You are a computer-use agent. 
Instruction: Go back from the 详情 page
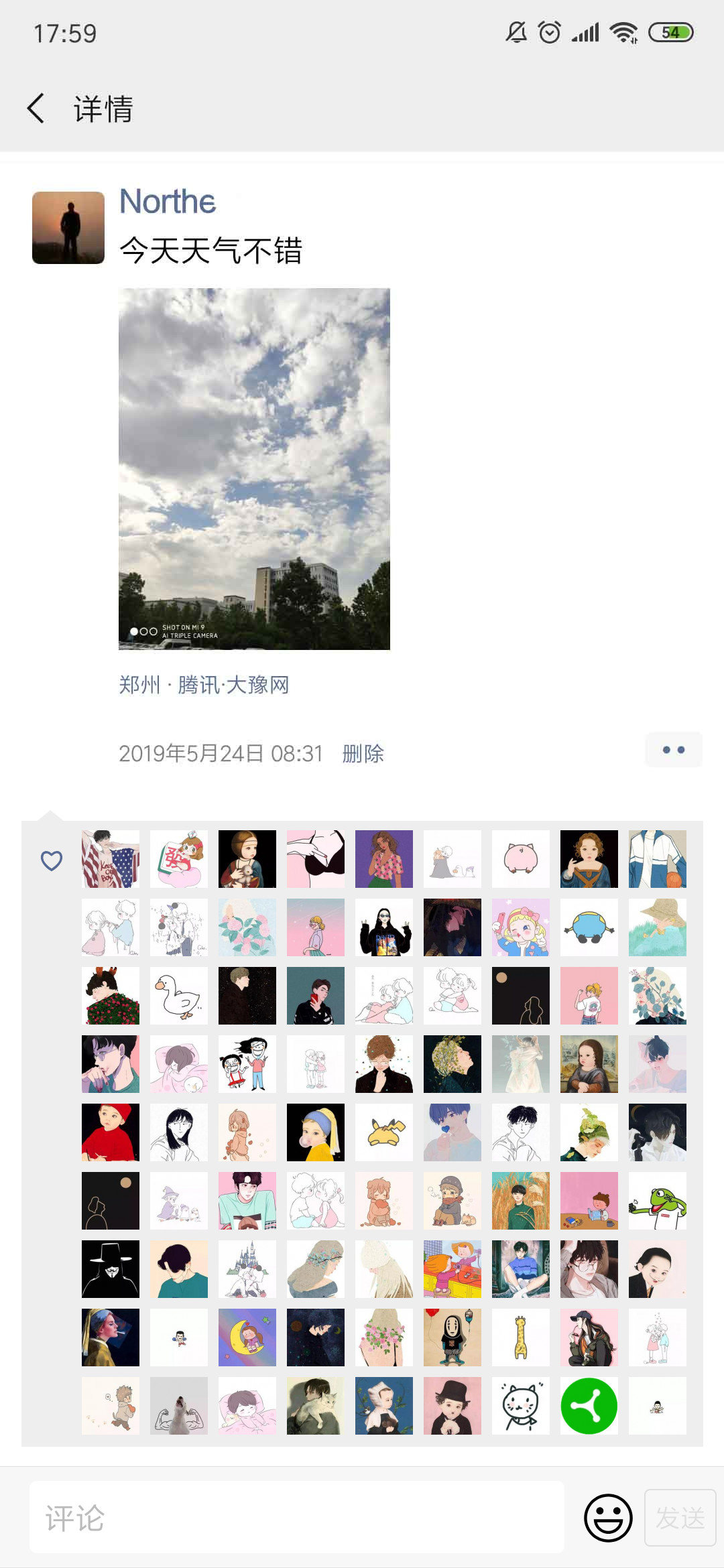click(36, 109)
